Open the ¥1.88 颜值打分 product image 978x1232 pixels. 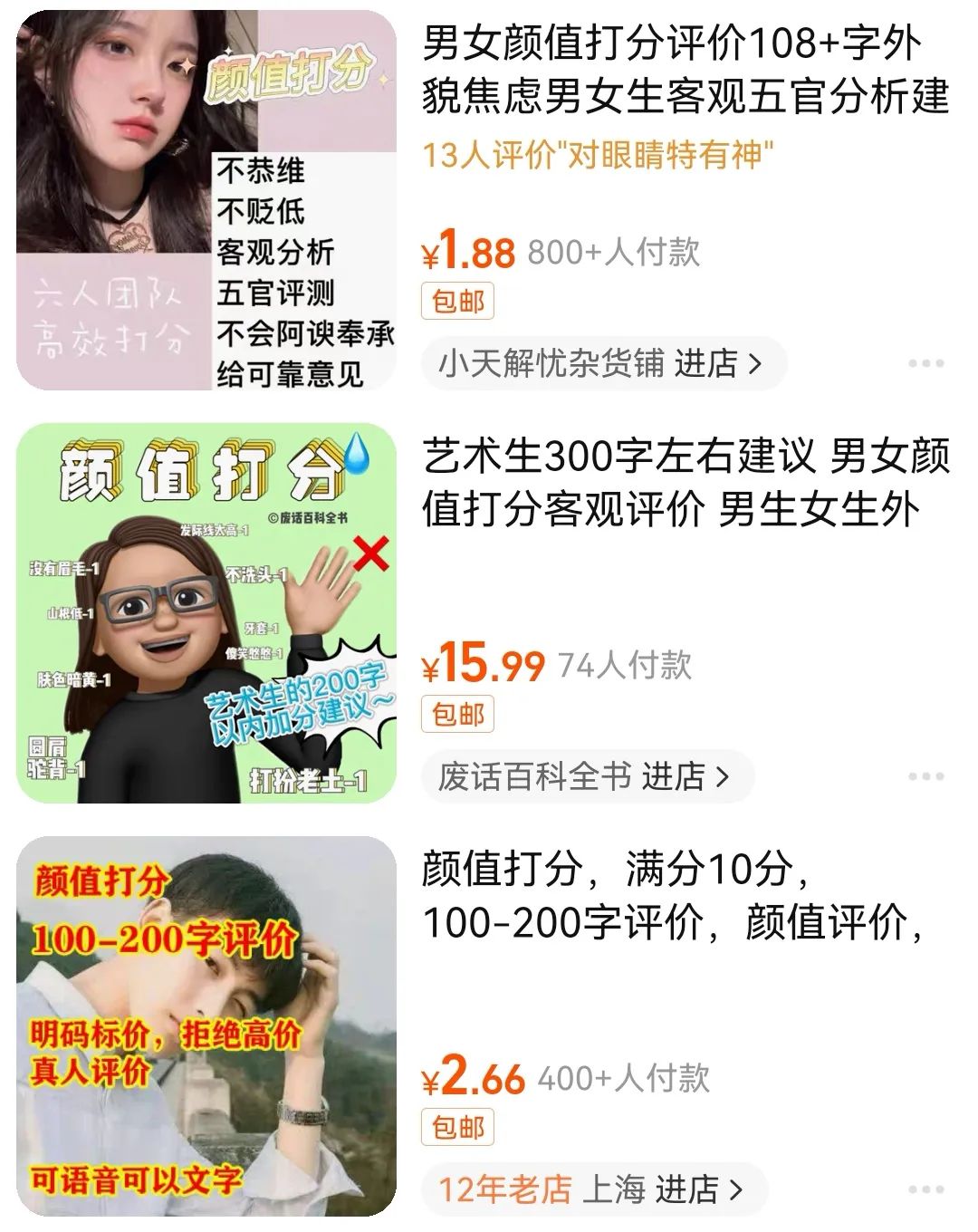pos(206,199)
